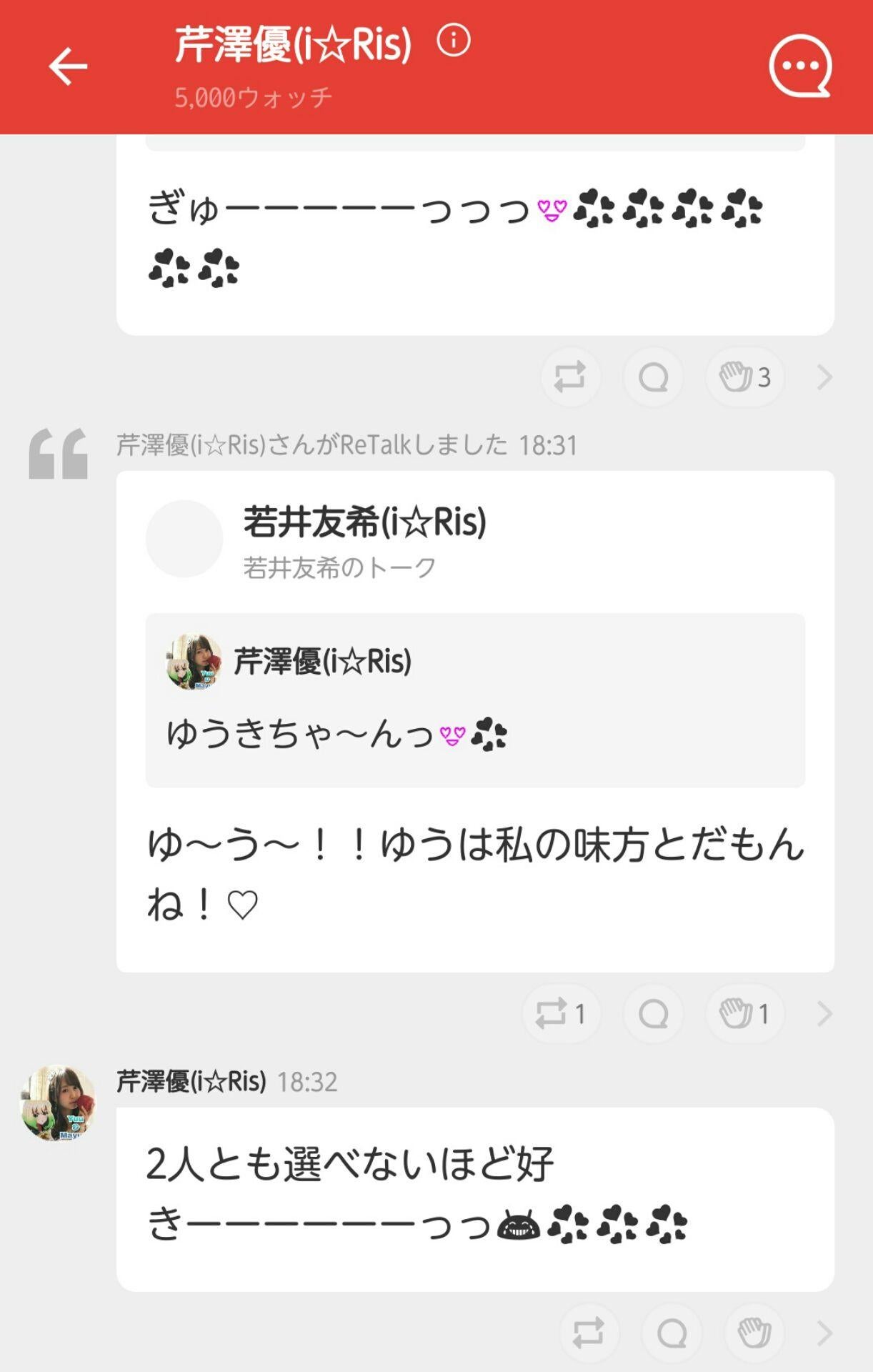ReTalk the ぎゅーーーー post
This screenshot has width=873, height=1372.
click(569, 377)
